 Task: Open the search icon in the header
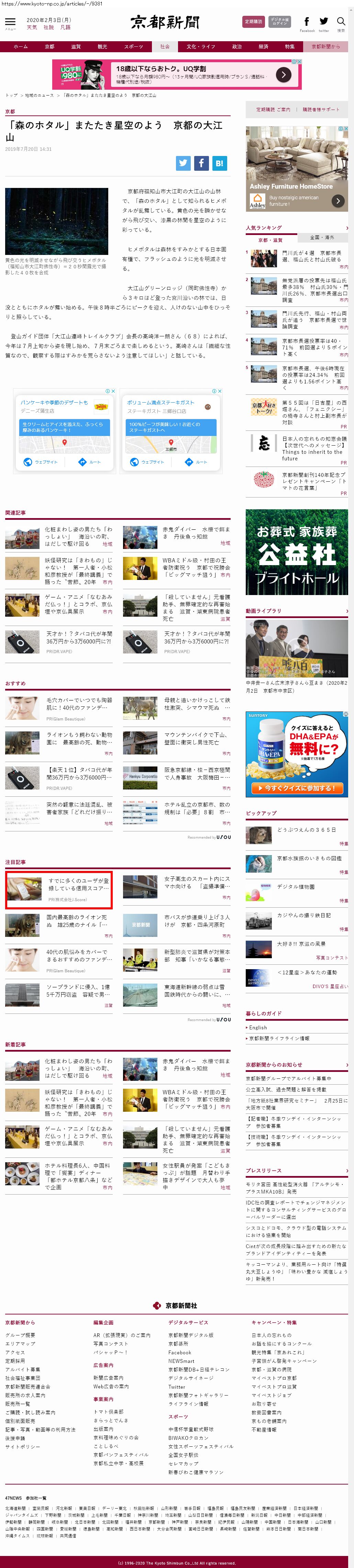341,22
